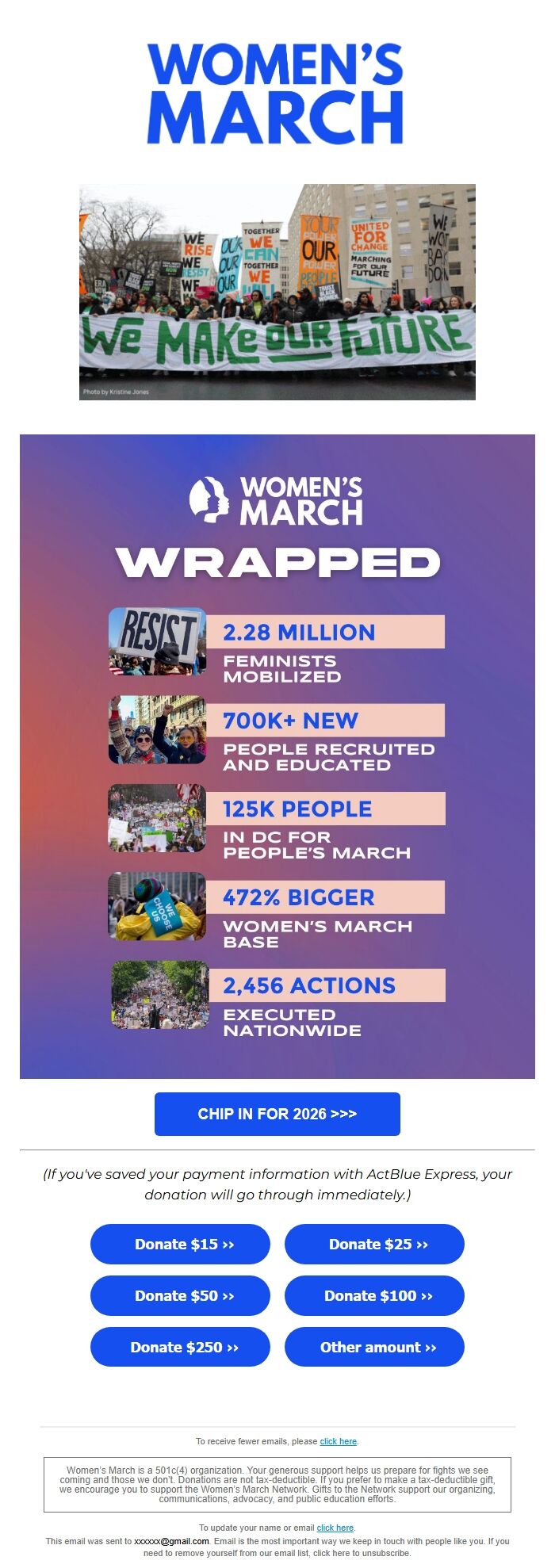Follow the link to receive fewer emails
Screen dimensions: 555x1568
tap(339, 1441)
